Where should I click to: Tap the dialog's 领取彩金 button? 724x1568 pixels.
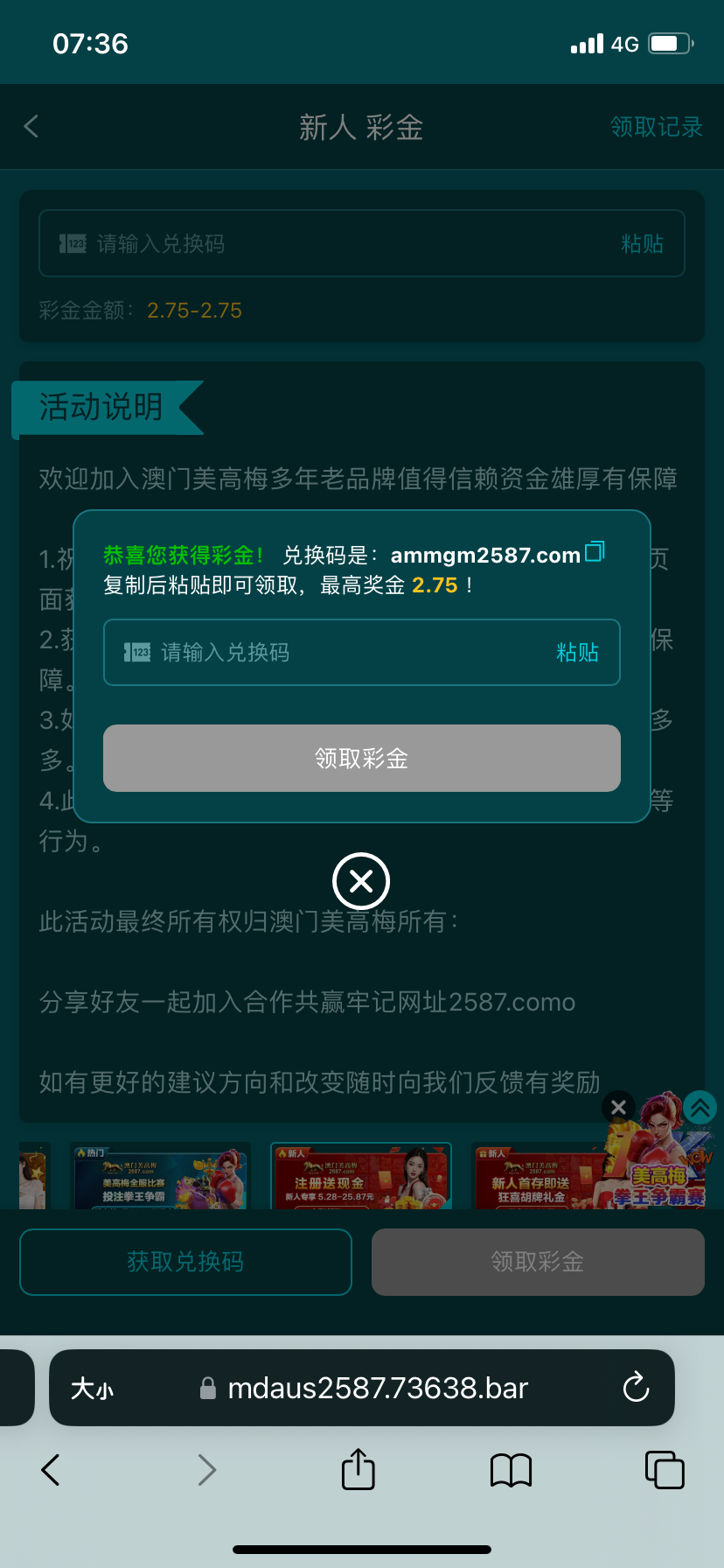click(x=362, y=759)
